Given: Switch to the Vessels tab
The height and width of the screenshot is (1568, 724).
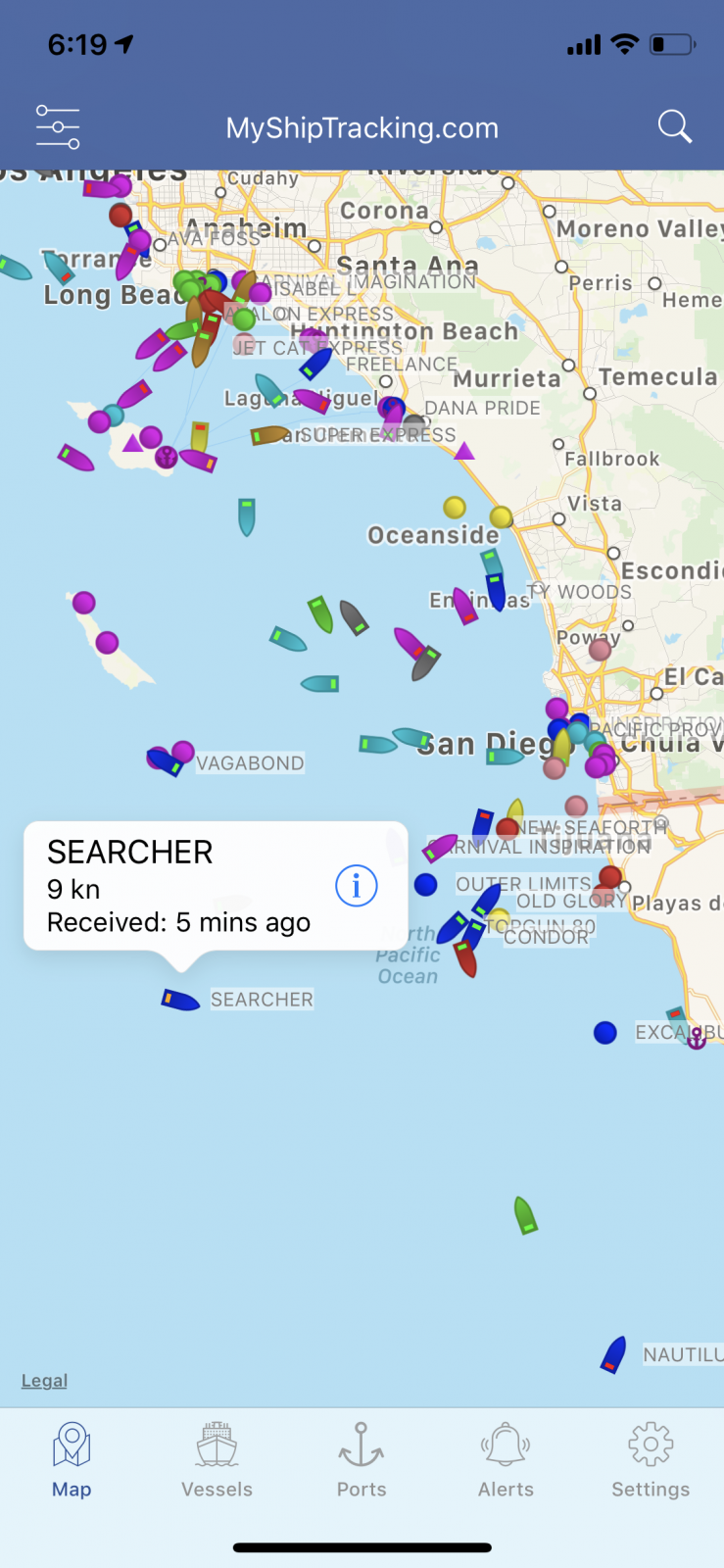Looking at the screenshot, I should coord(217,1460).
